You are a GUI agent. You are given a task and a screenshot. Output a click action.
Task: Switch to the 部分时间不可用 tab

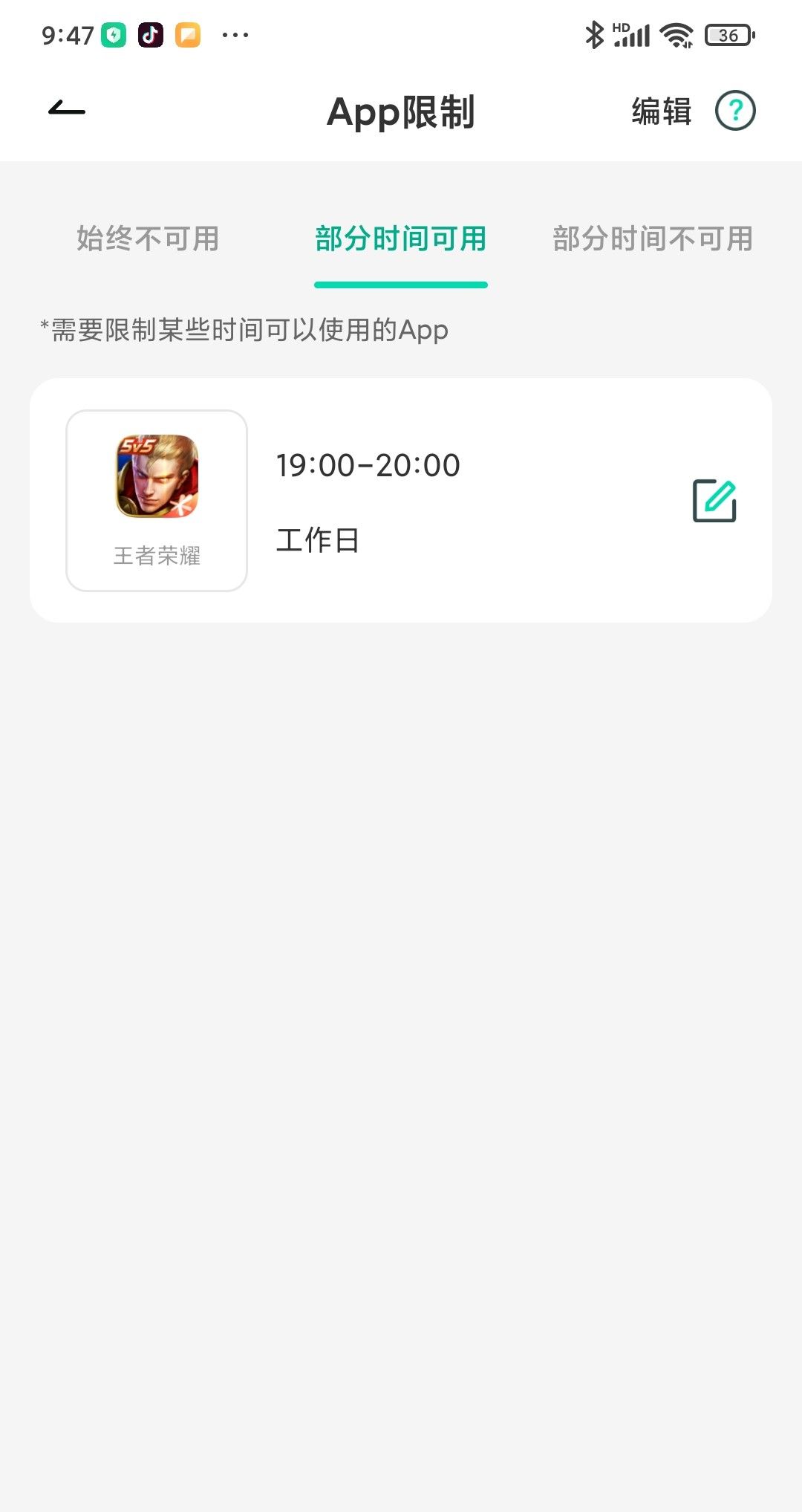click(653, 239)
